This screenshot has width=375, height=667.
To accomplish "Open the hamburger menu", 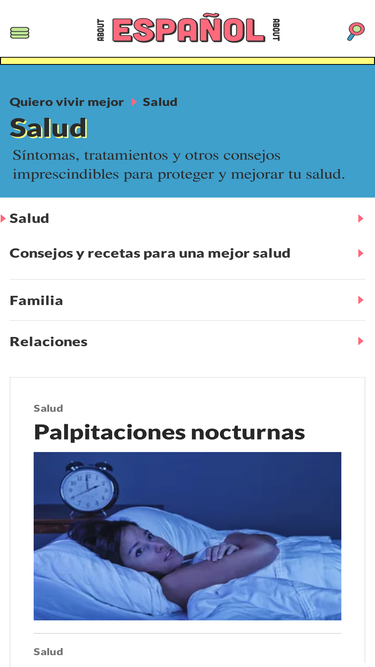I will 20,33.
